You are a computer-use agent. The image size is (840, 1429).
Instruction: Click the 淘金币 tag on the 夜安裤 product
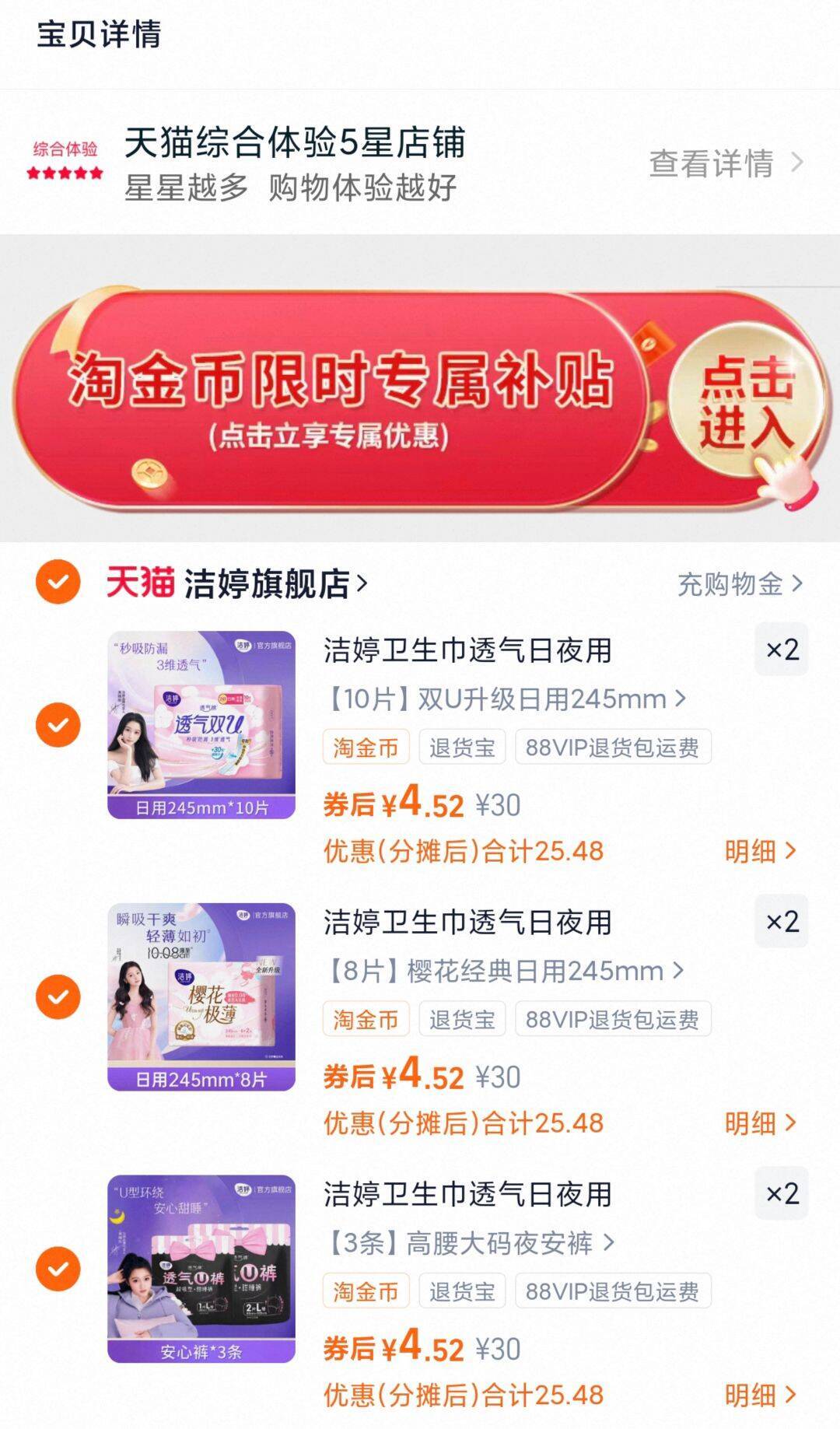pyautogui.click(x=365, y=1291)
